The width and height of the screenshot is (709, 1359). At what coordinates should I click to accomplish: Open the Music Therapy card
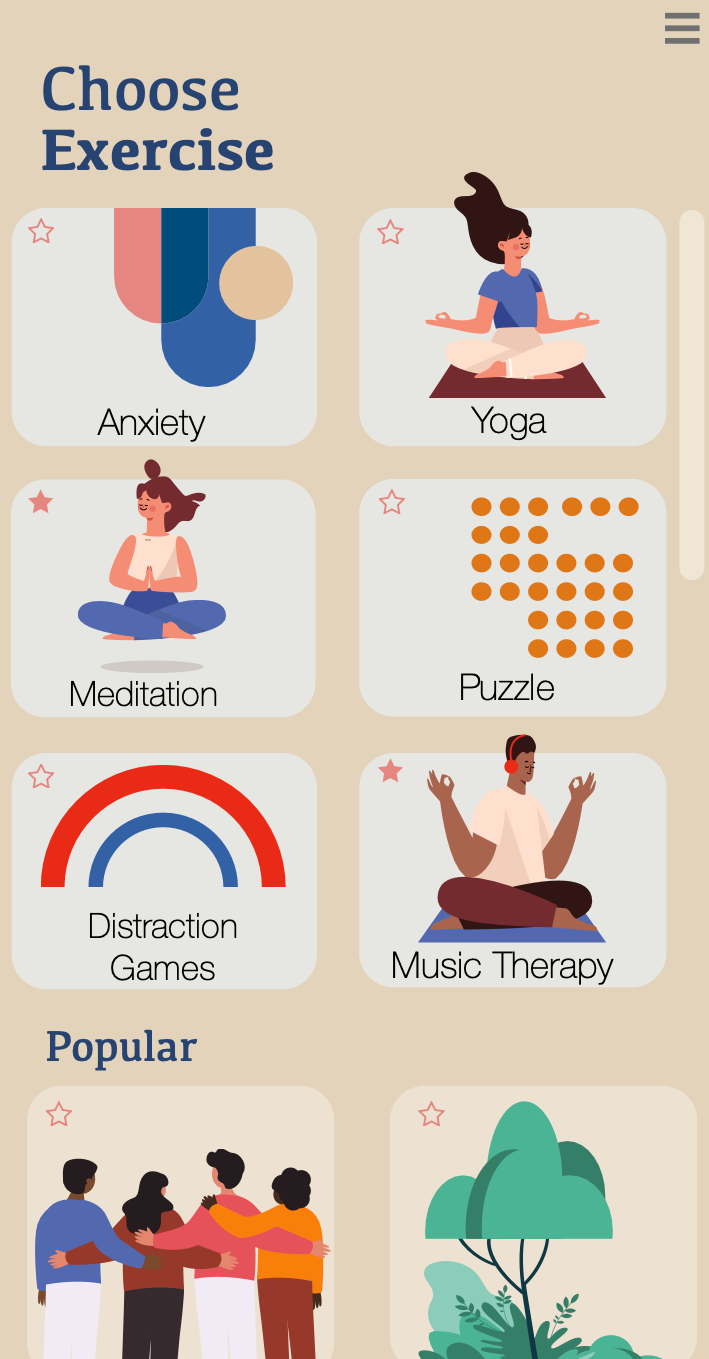click(512, 872)
